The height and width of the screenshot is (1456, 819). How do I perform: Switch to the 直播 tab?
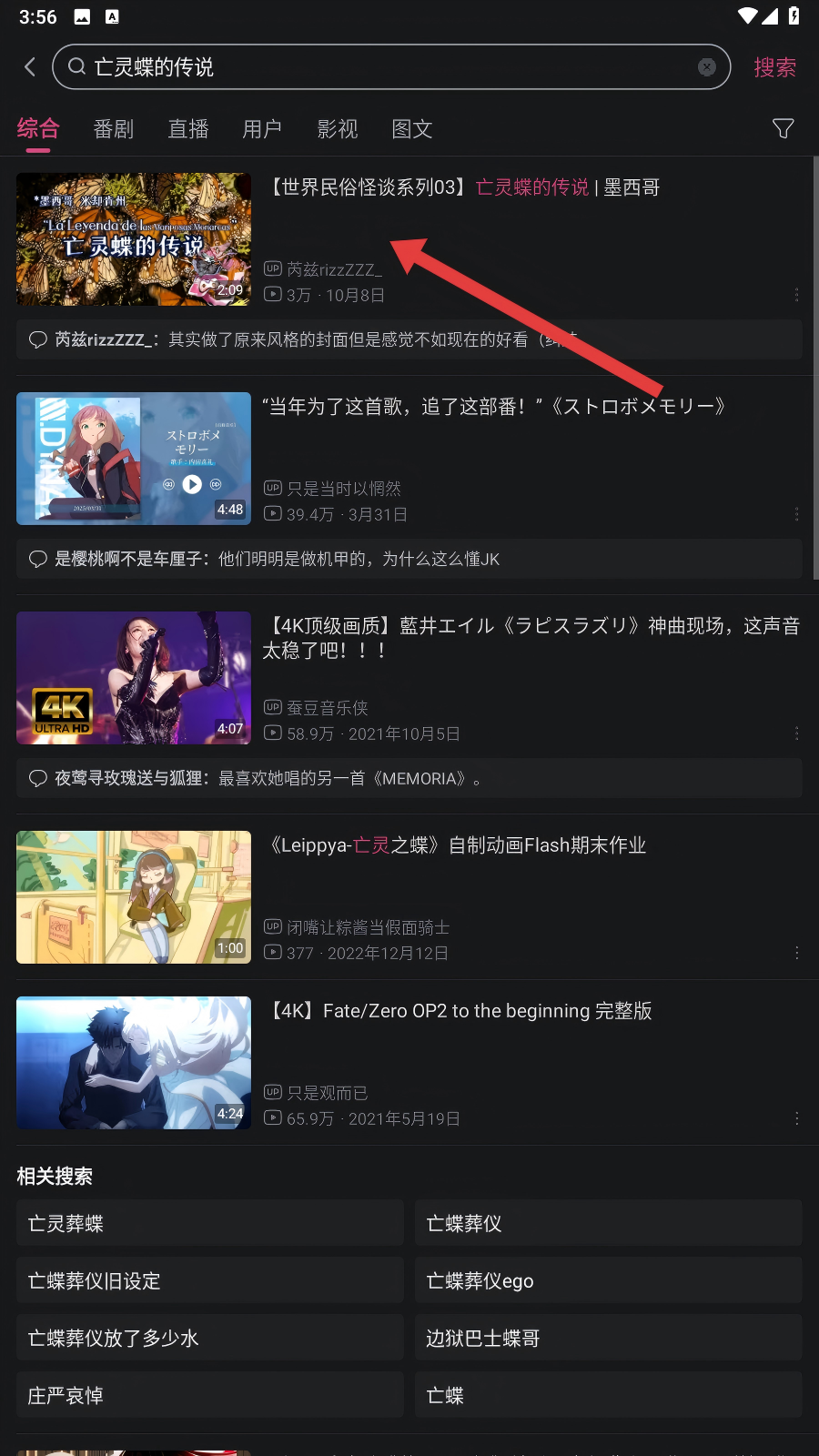point(188,129)
